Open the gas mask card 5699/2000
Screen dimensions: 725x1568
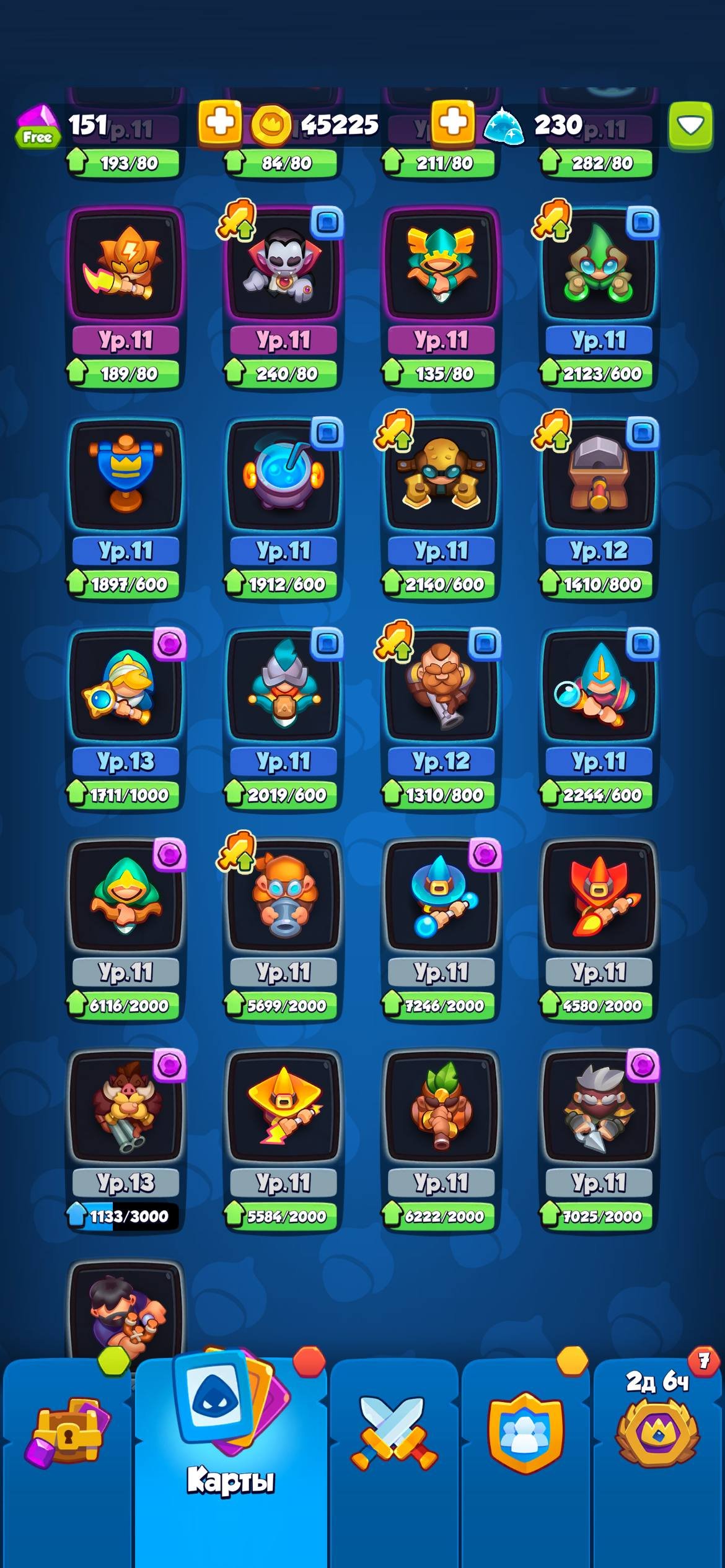click(x=283, y=897)
